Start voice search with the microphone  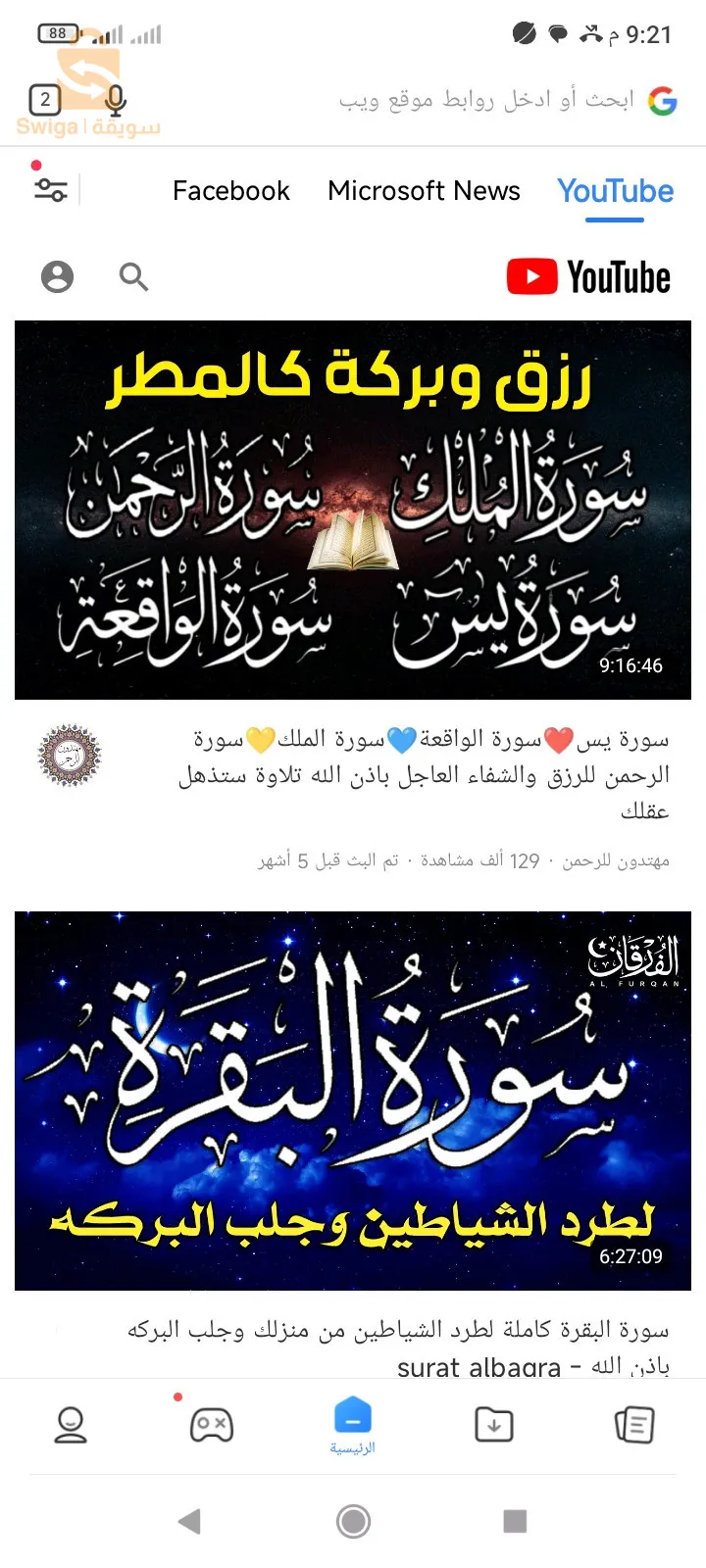point(116,101)
